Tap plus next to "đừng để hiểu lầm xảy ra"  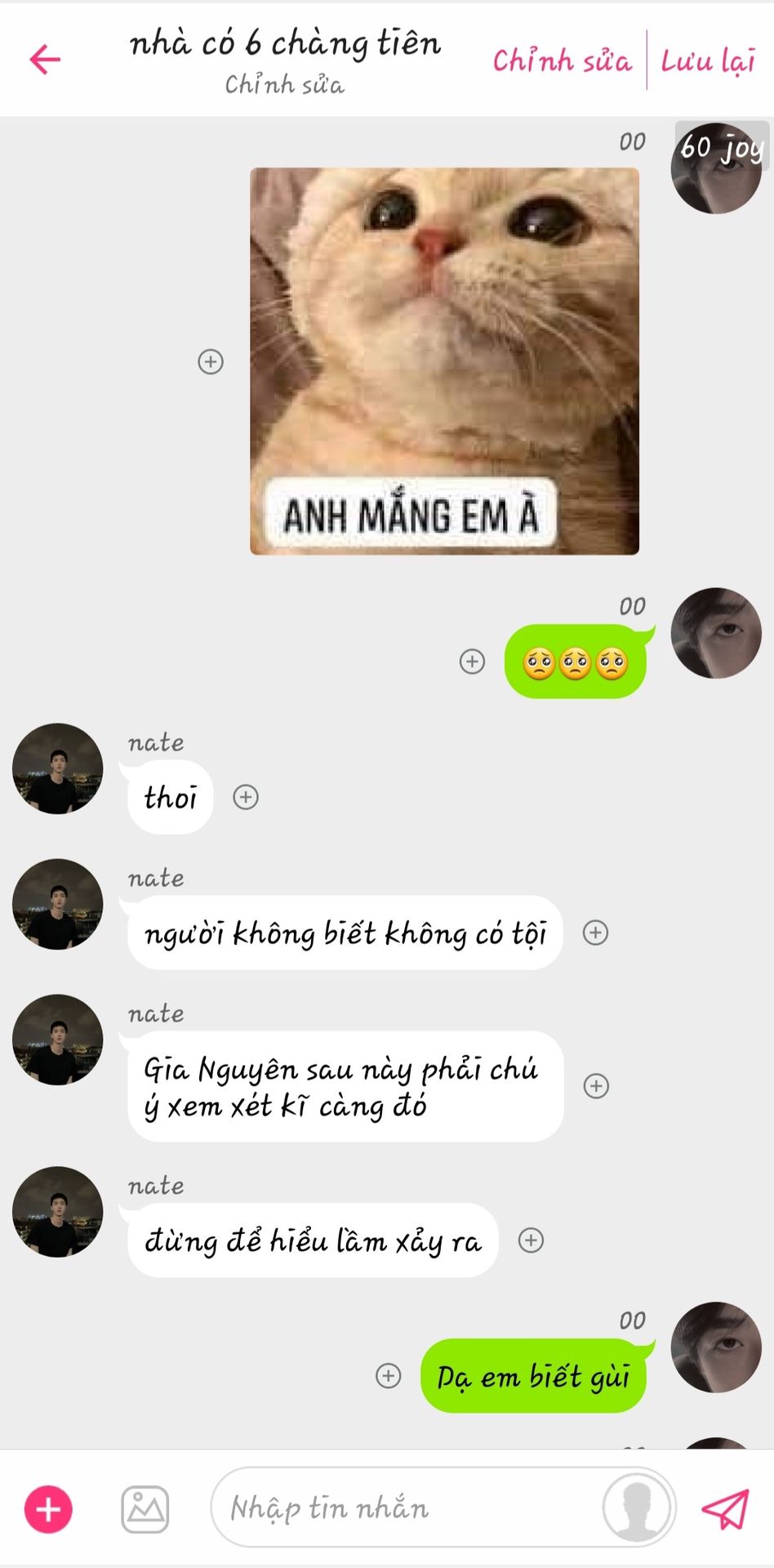[x=531, y=1241]
